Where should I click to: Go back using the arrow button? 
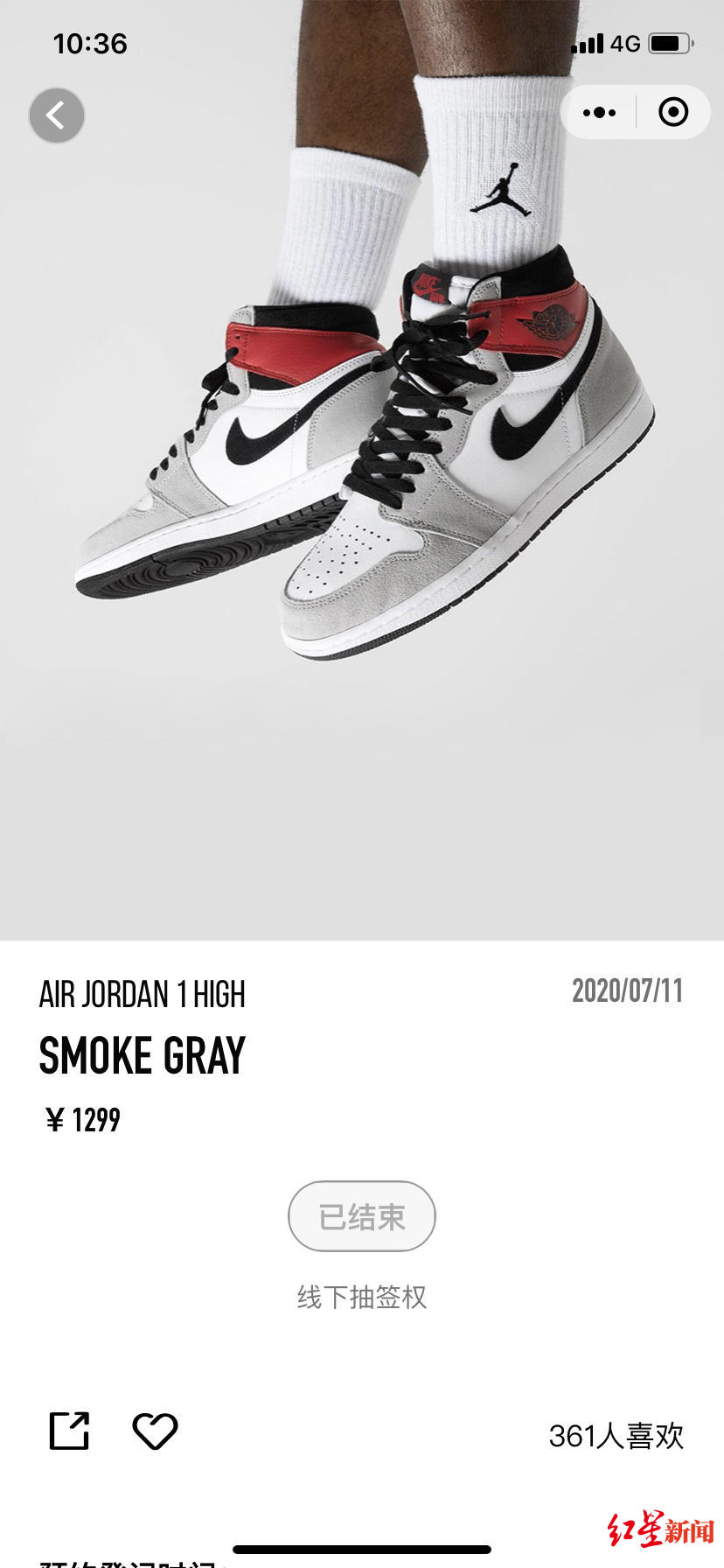click(x=57, y=115)
